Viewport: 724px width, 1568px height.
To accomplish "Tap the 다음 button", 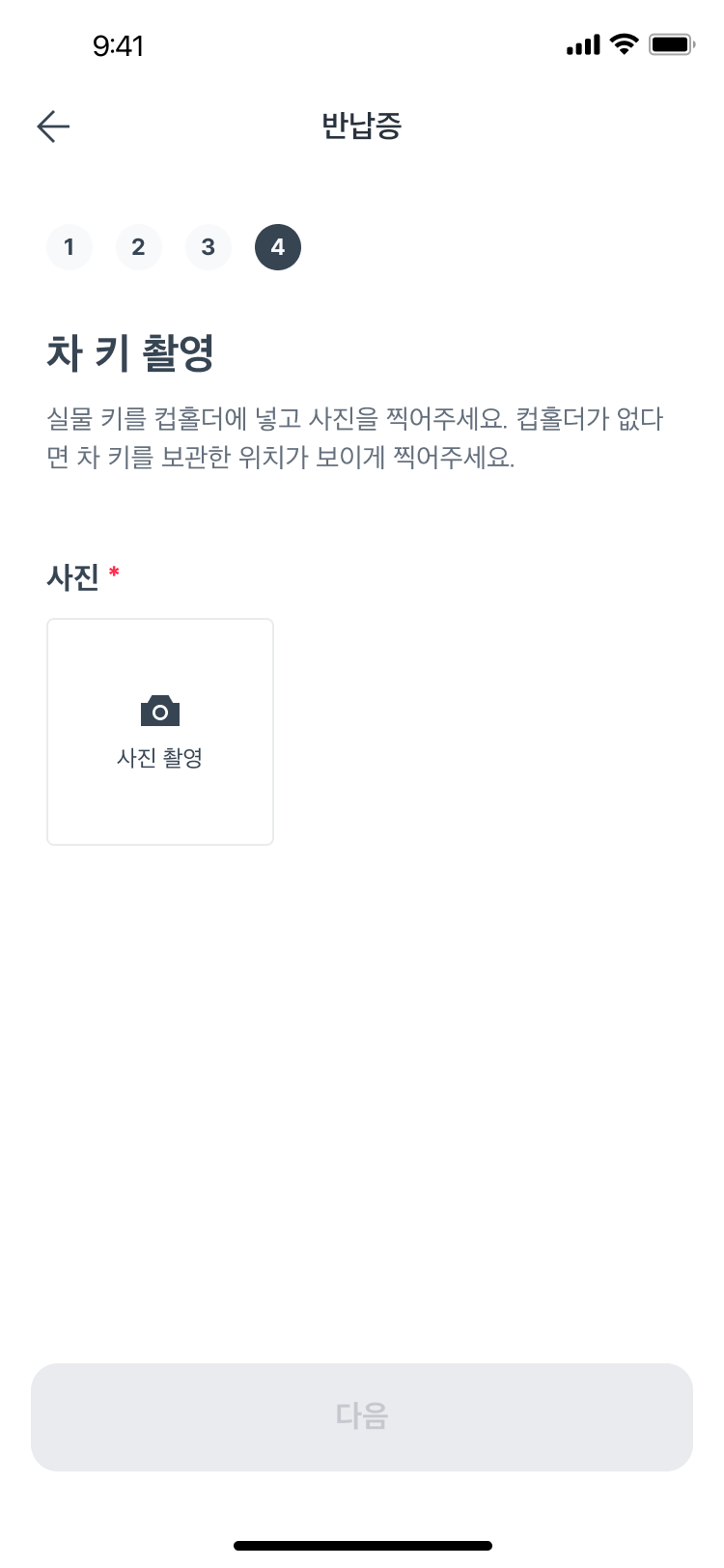I will (362, 1416).
